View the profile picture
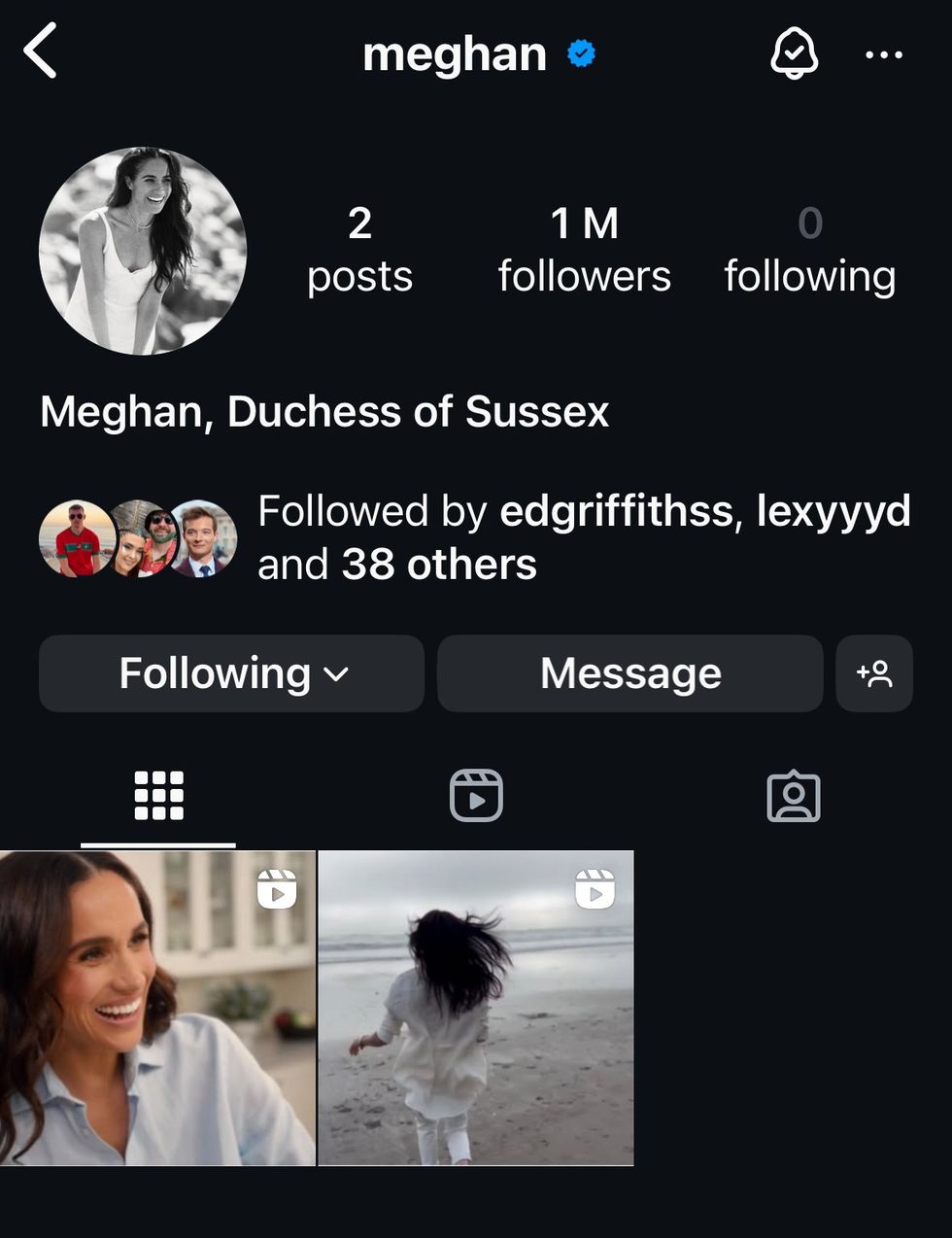952x1238 pixels. pyautogui.click(x=143, y=251)
